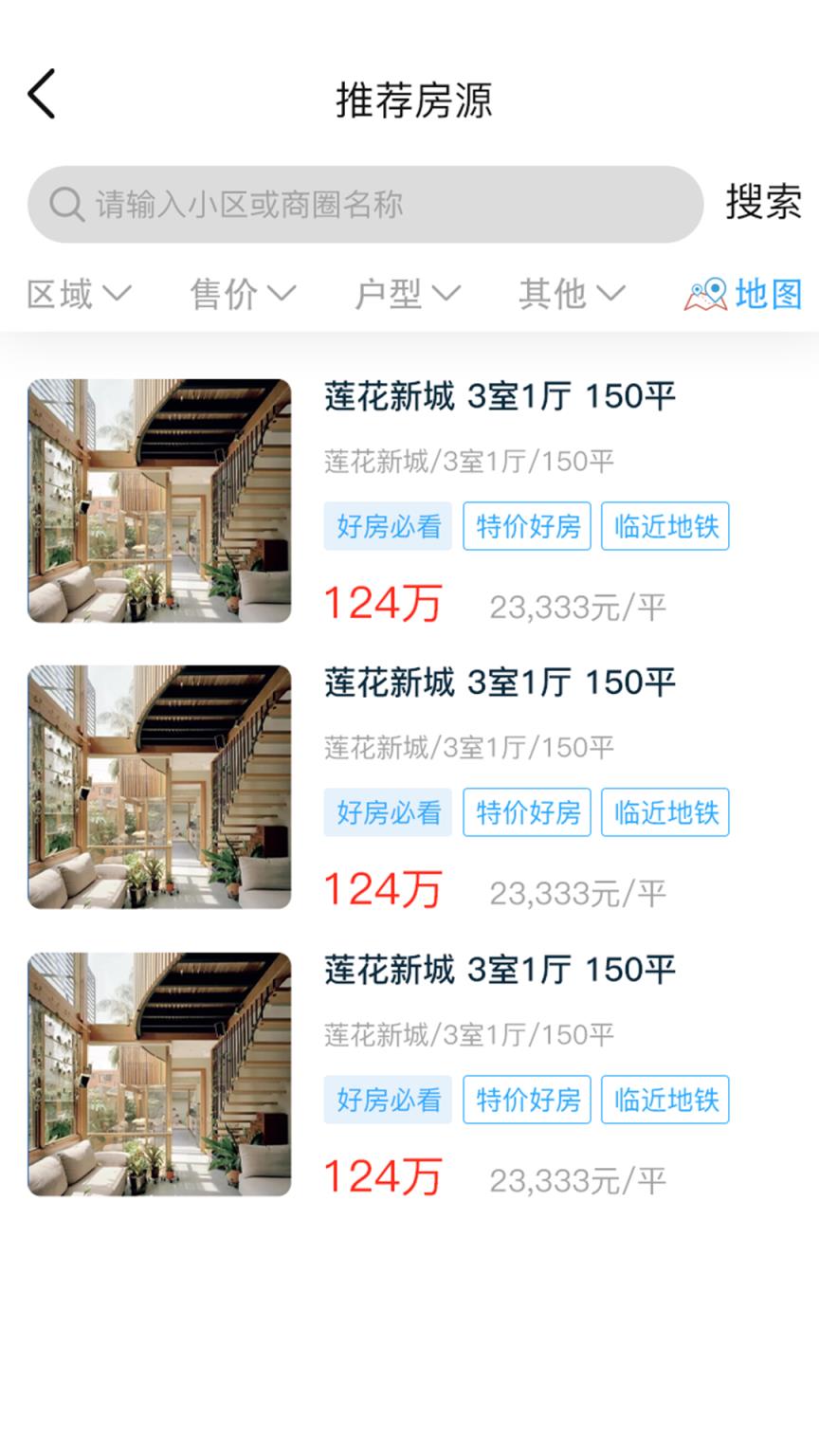Tap the 搜索 search button
Viewport: 819px width, 1456px height.
tap(764, 202)
